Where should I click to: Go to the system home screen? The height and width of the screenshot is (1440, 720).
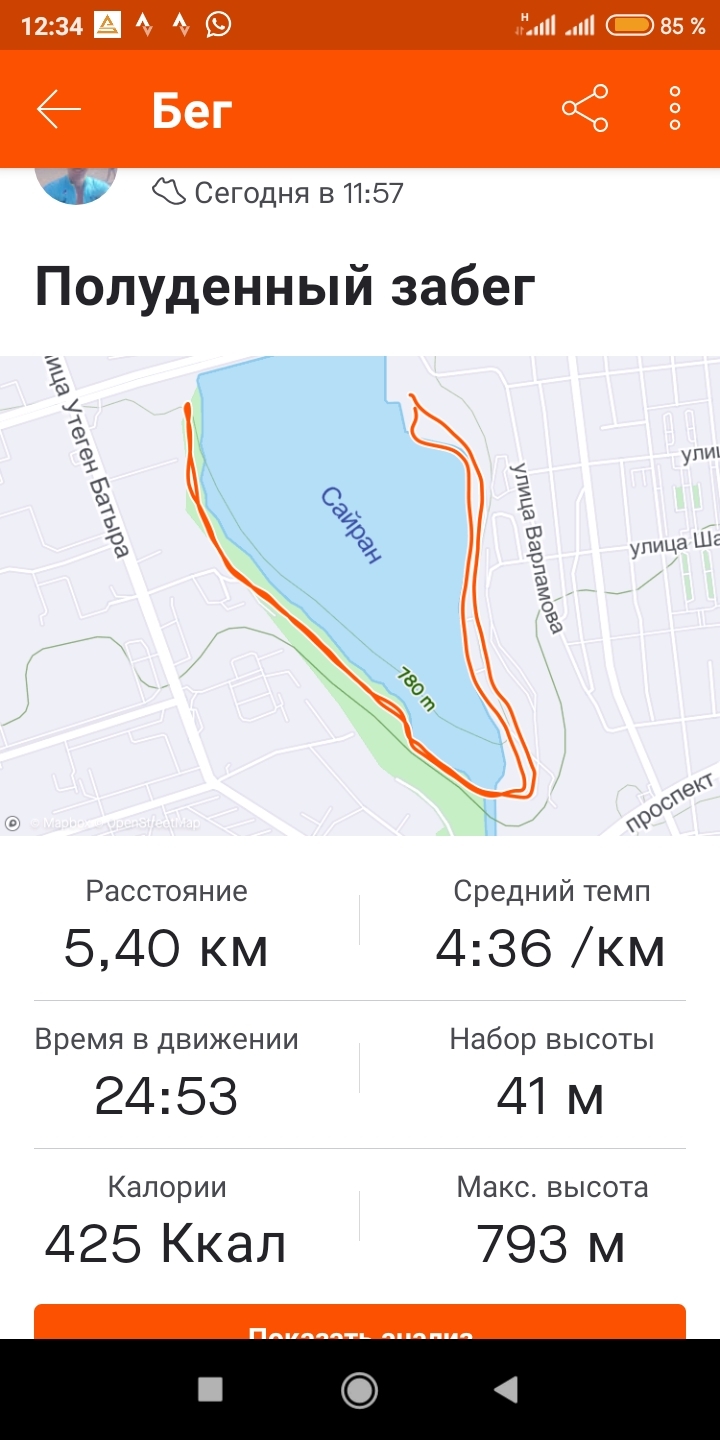[x=359, y=1389]
